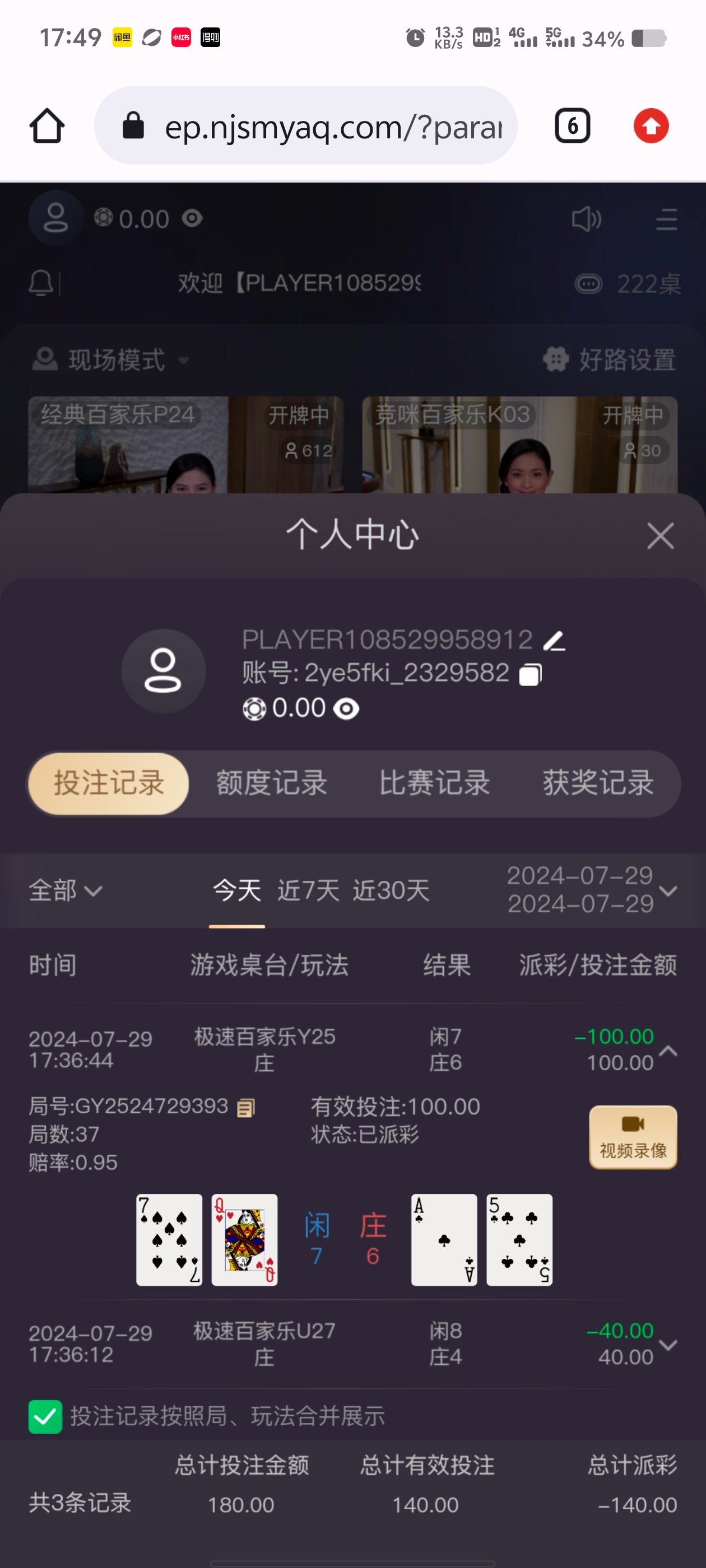Open the browser tab switcher
Image resolution: width=706 pixels, height=1568 pixels.
click(x=572, y=126)
